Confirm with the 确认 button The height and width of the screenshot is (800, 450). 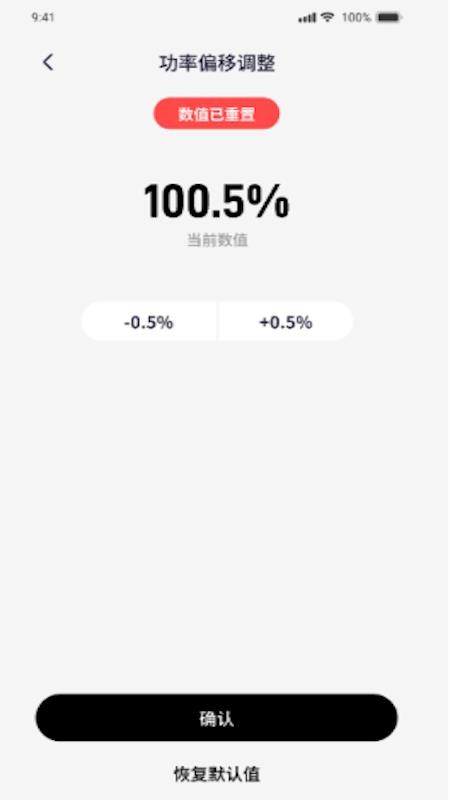pyautogui.click(x=216, y=718)
